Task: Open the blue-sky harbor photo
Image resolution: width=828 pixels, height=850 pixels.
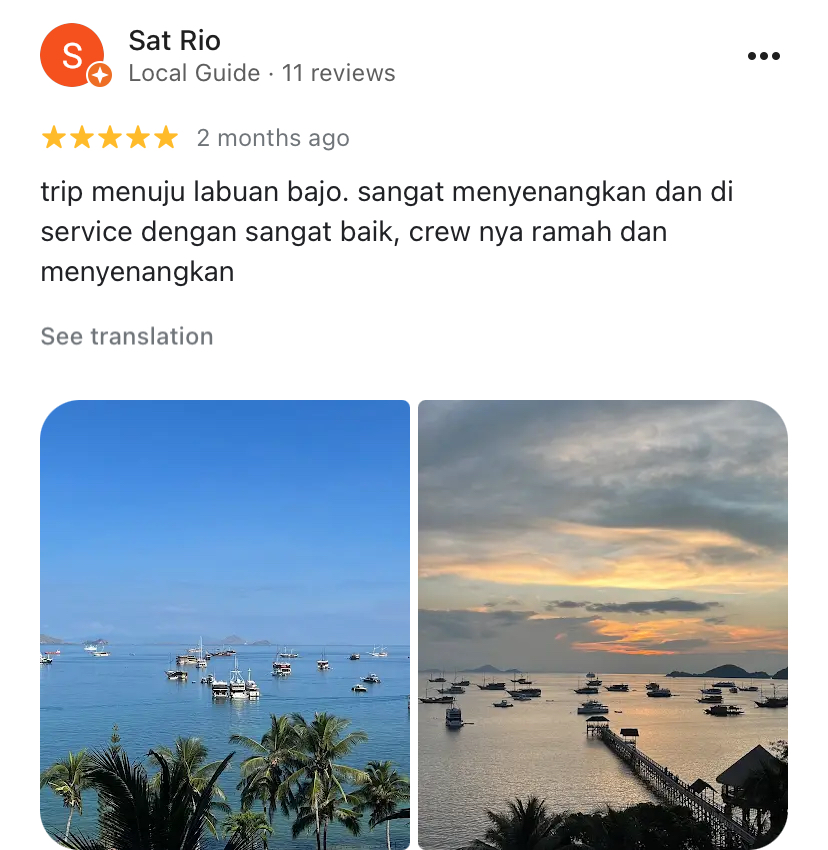Action: [x=225, y=624]
